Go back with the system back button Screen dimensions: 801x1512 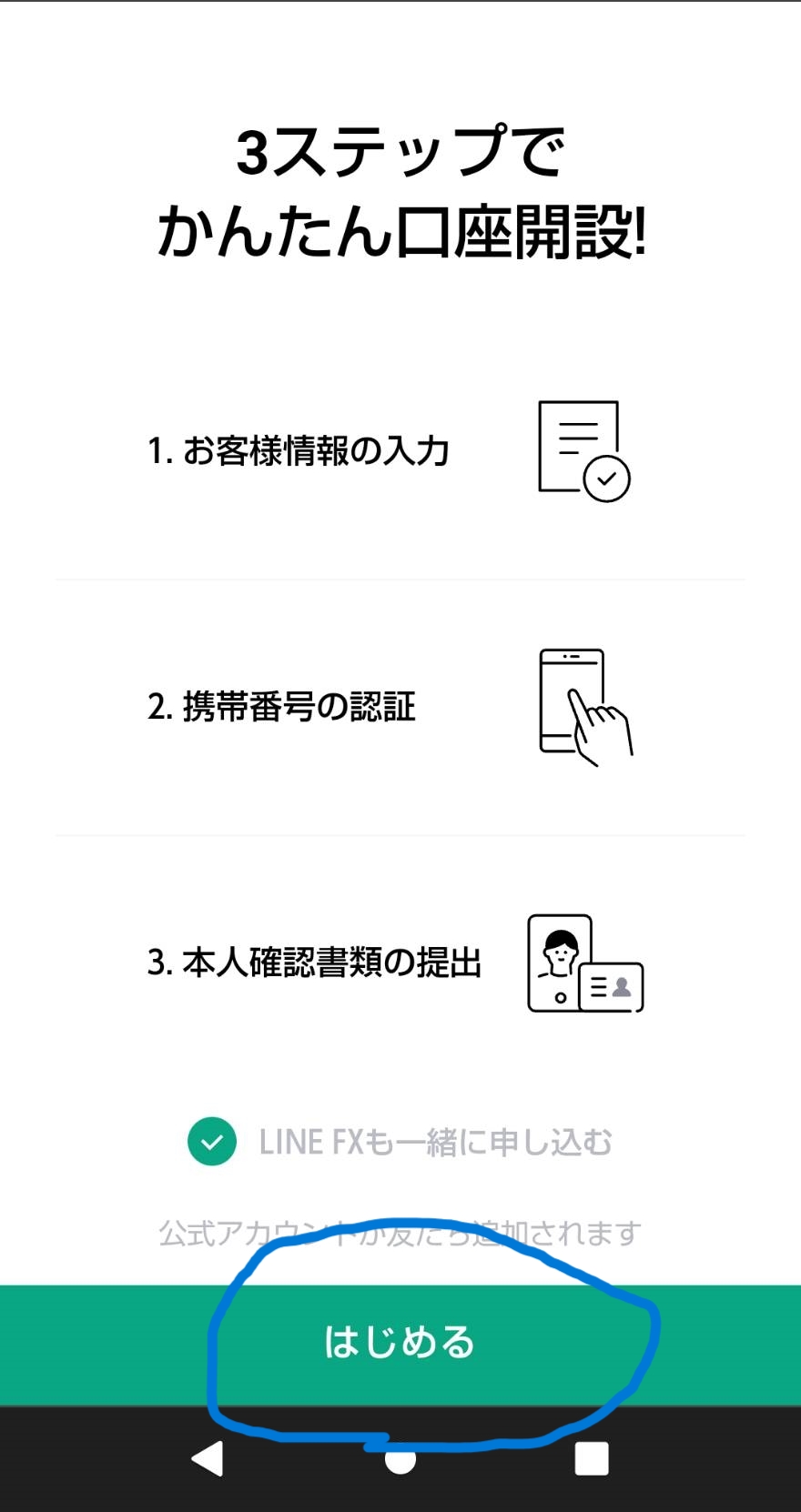pyautogui.click(x=208, y=1458)
